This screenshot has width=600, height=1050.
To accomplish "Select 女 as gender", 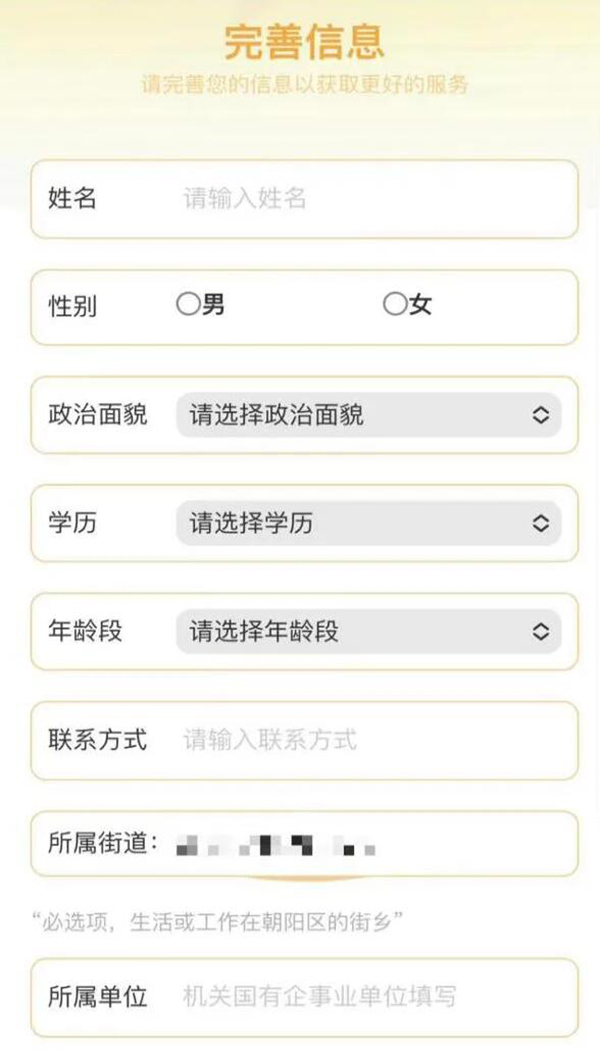I will (396, 305).
